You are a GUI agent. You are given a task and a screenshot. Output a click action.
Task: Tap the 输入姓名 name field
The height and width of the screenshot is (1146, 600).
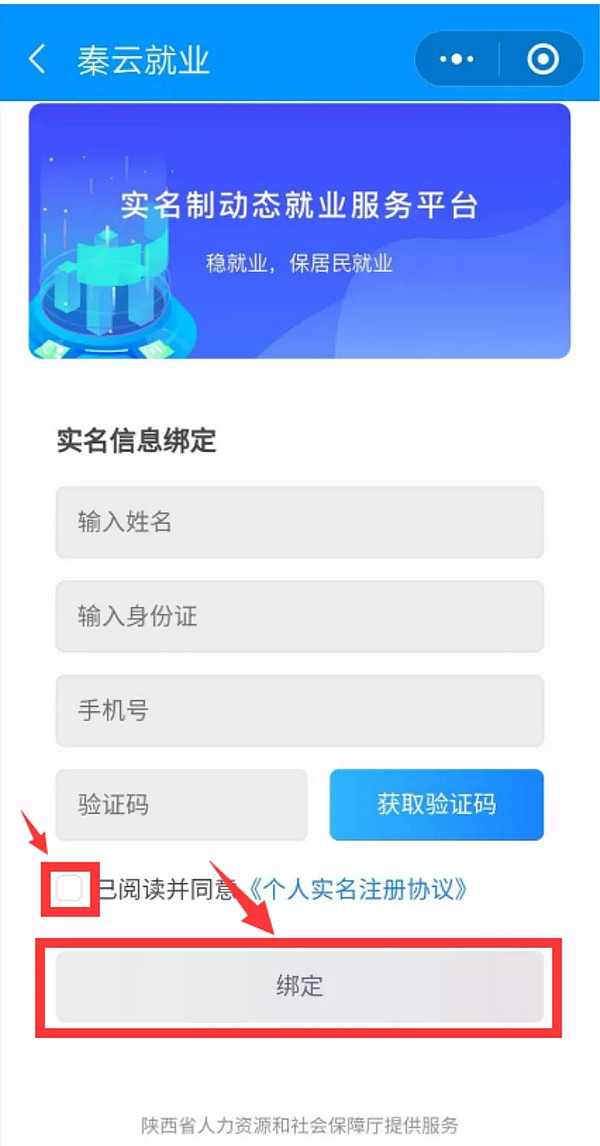pos(299,522)
